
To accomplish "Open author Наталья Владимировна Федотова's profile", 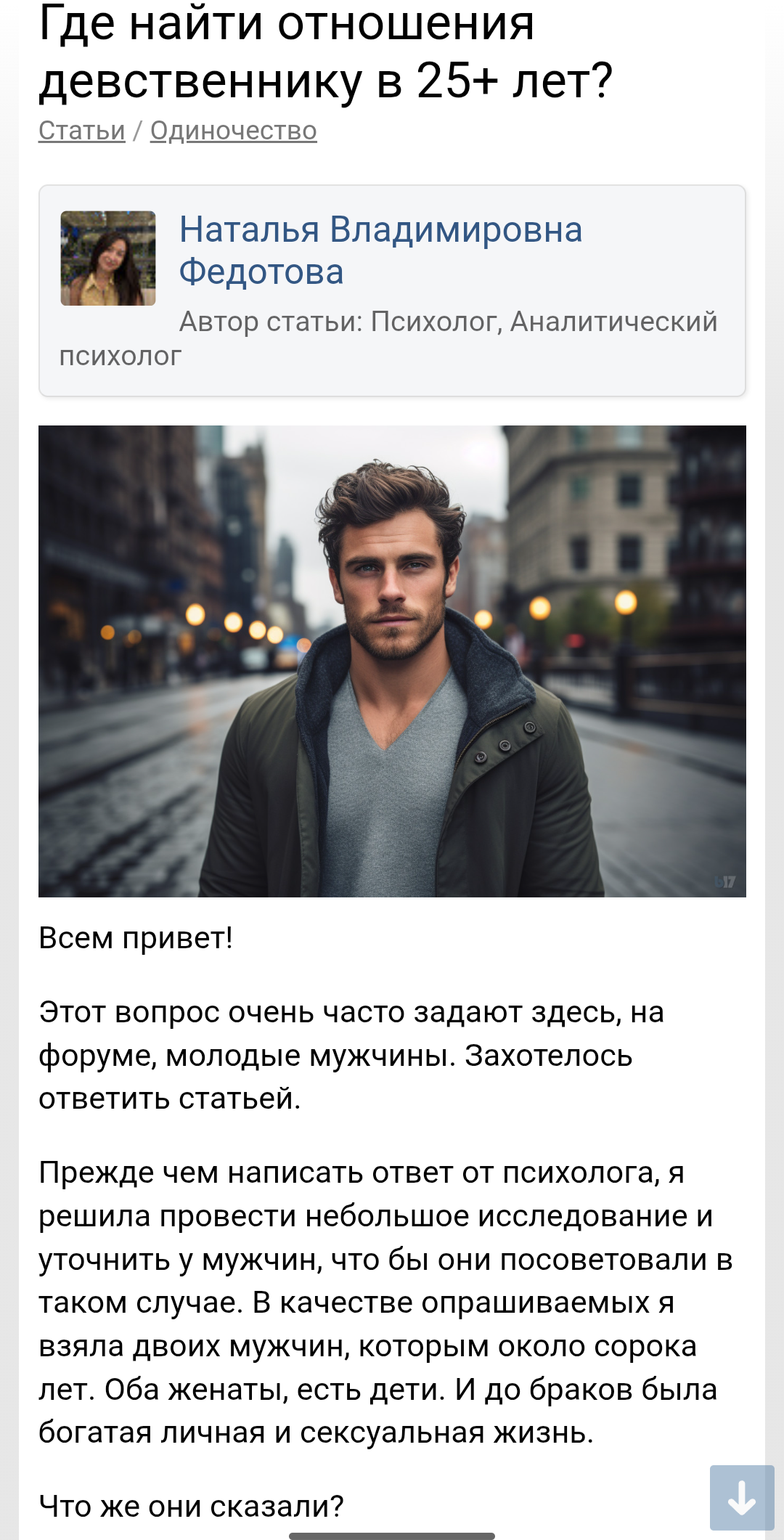I will click(x=380, y=250).
